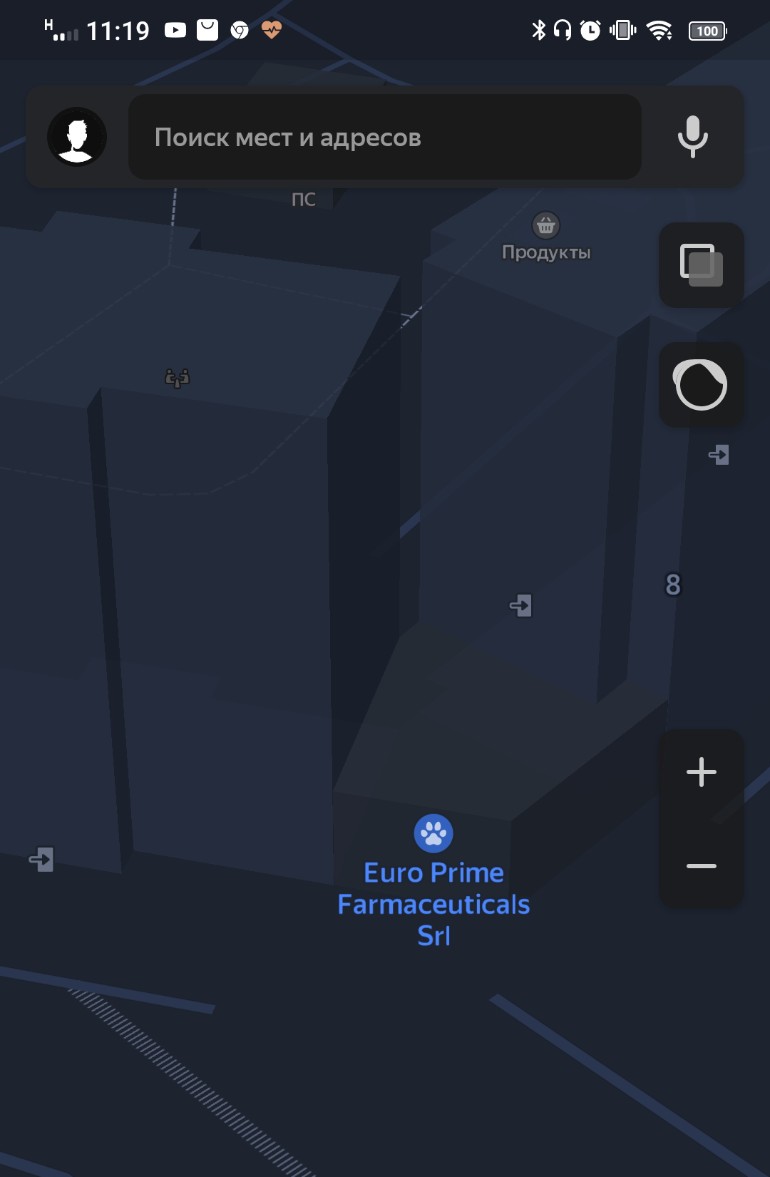770x1177 pixels.
Task: Start voice search with the microphone
Action: (692, 136)
